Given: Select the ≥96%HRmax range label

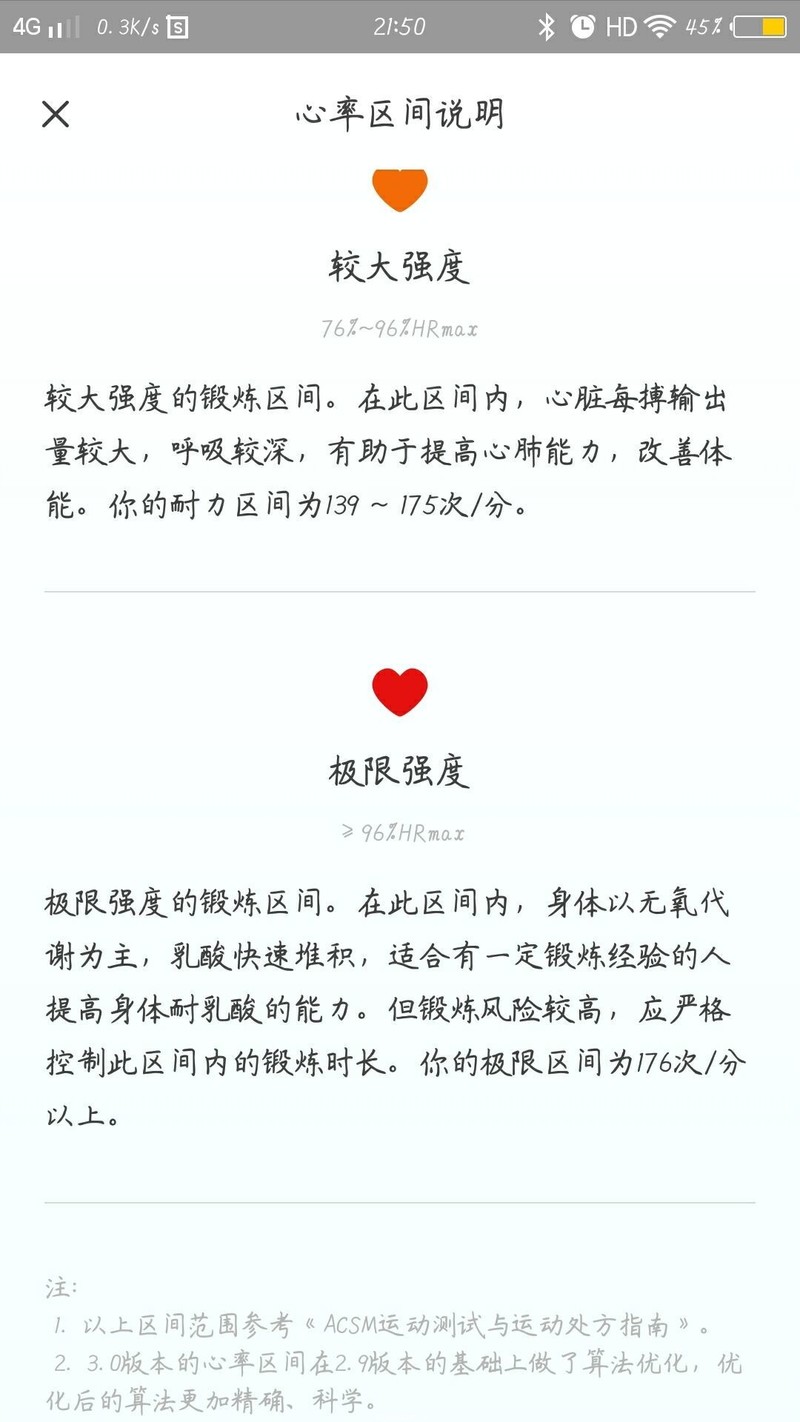Looking at the screenshot, I should tap(400, 831).
